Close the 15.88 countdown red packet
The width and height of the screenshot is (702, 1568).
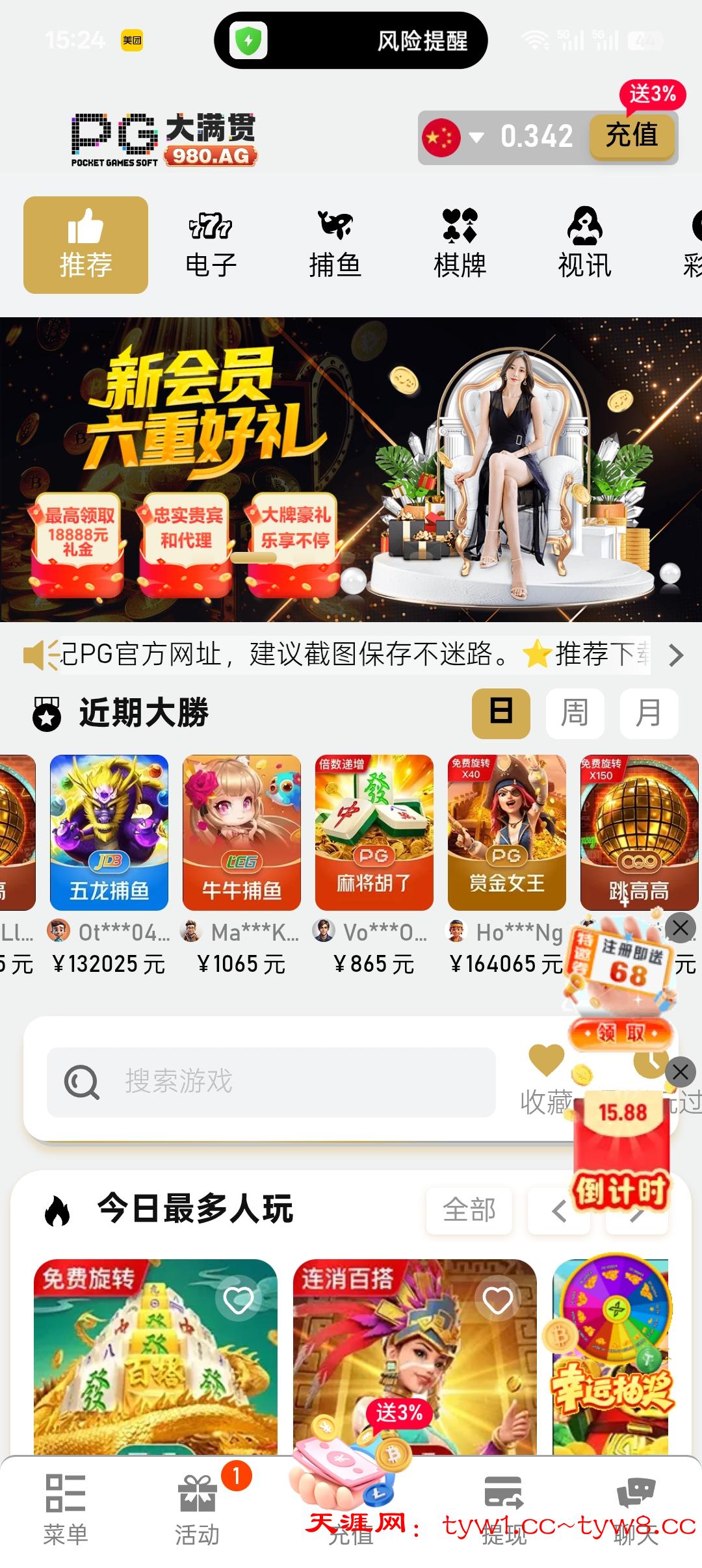pyautogui.click(x=681, y=1072)
